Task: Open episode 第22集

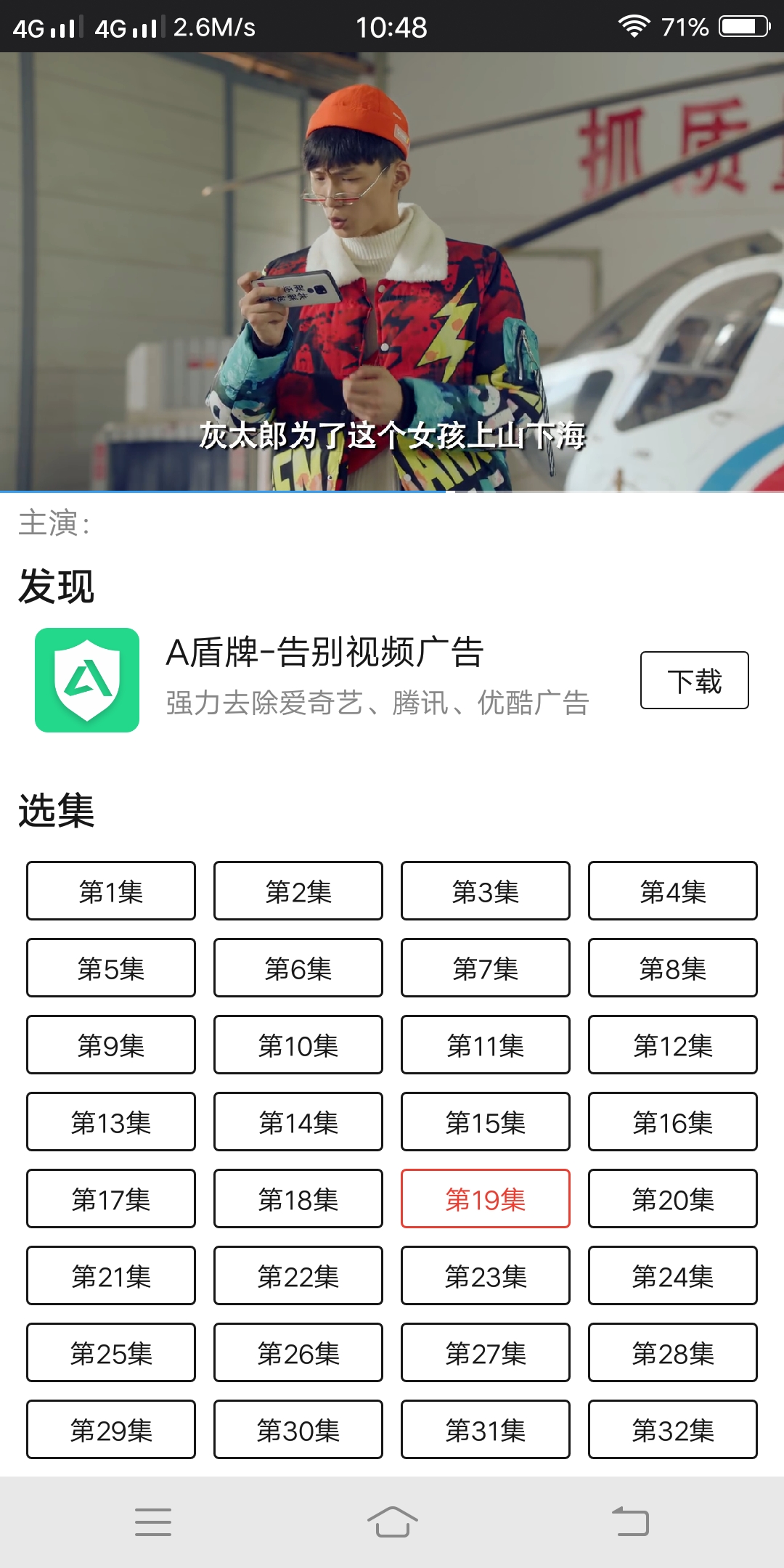Action: click(x=298, y=1275)
